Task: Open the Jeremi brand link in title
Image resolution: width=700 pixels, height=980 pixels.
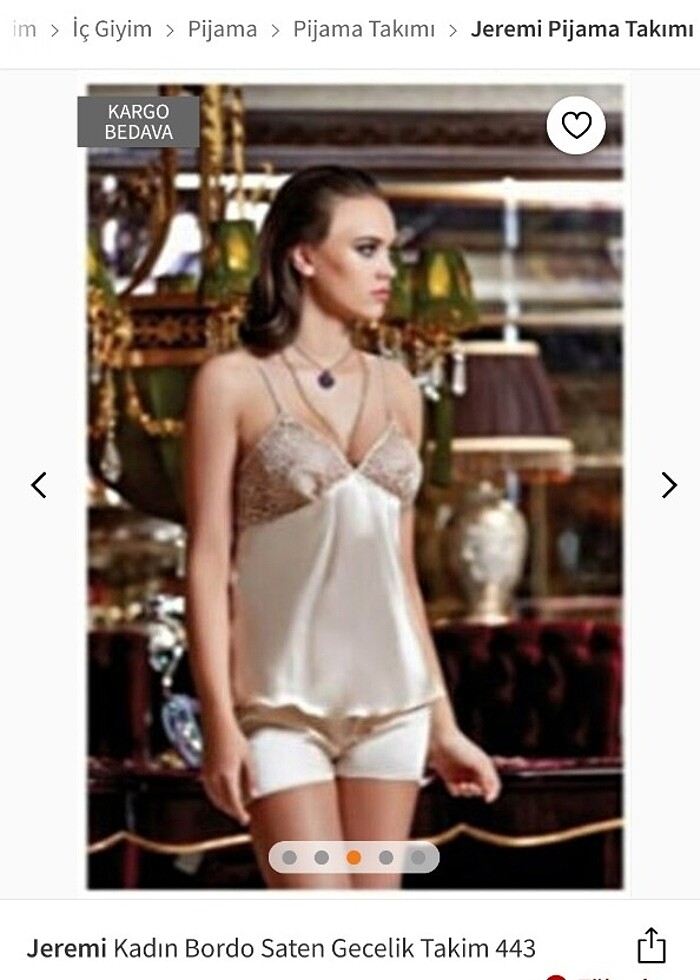Action: coord(65,948)
